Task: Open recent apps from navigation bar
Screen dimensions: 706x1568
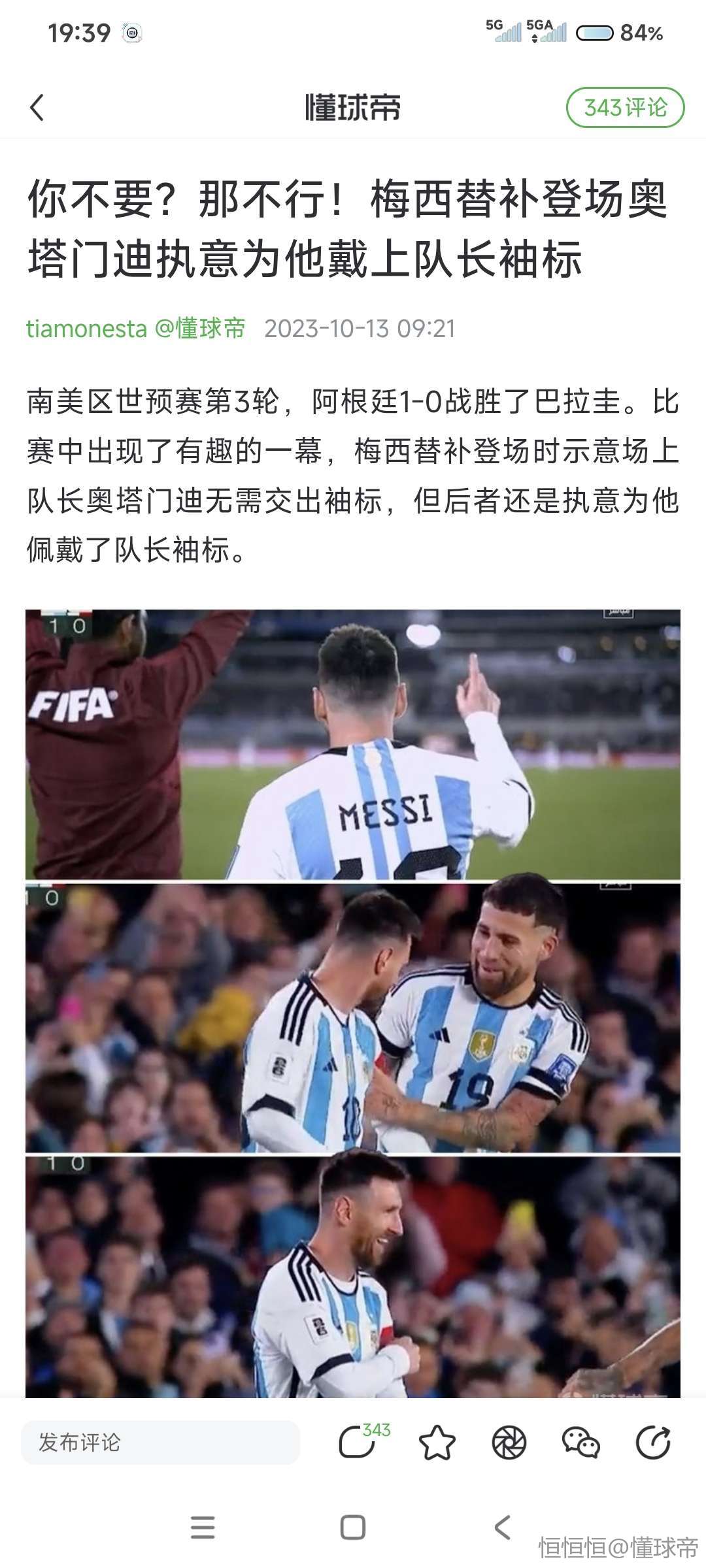Action: pos(203,1528)
